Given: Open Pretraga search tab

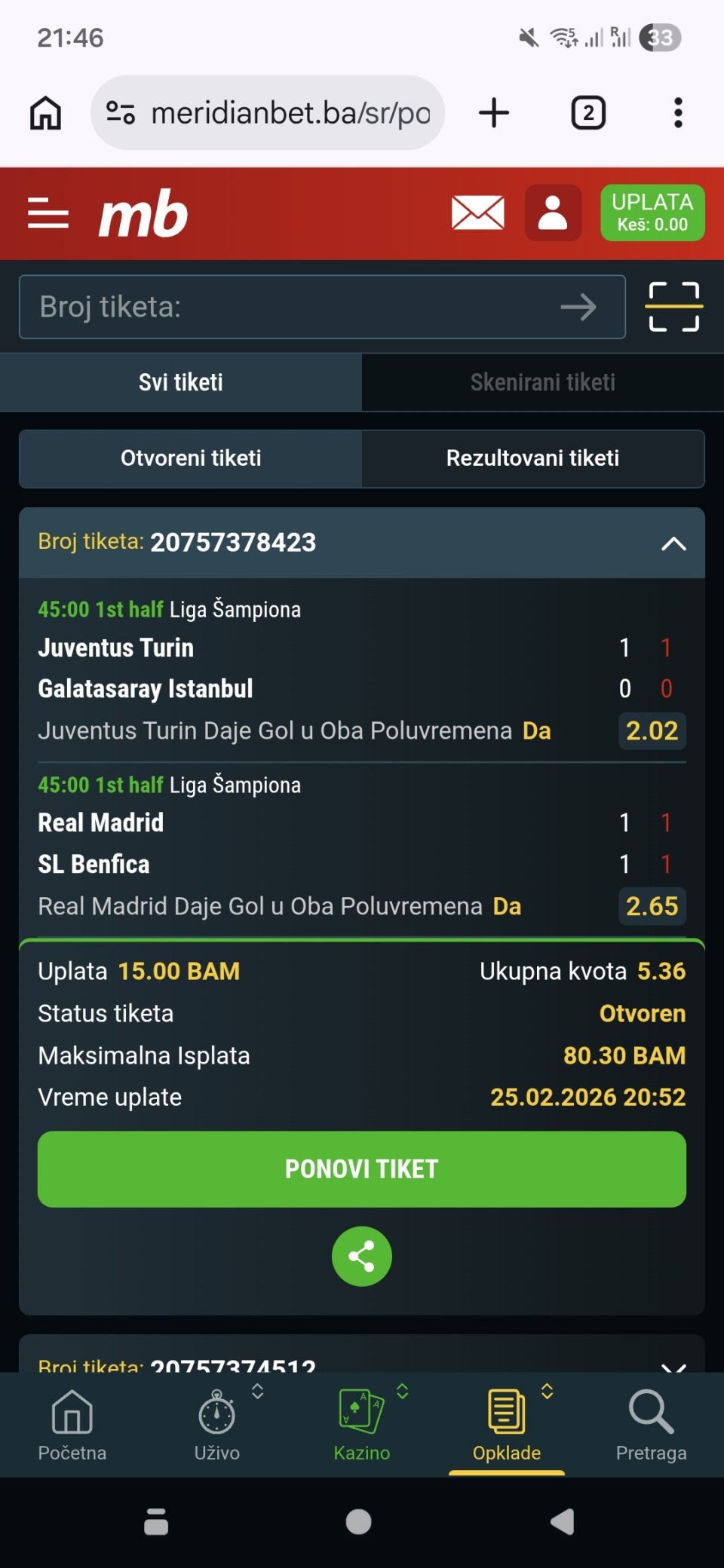Looking at the screenshot, I should click(x=651, y=1423).
